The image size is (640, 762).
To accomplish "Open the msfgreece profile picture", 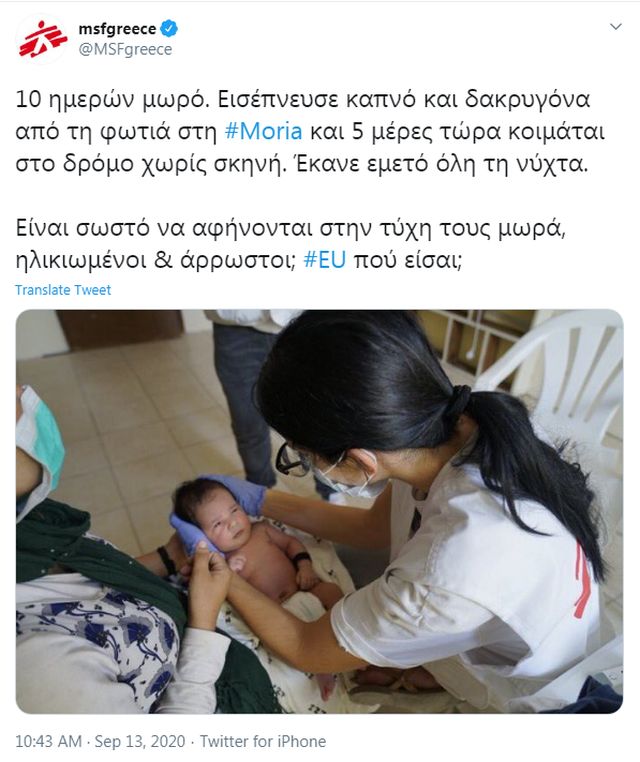I will (42, 39).
